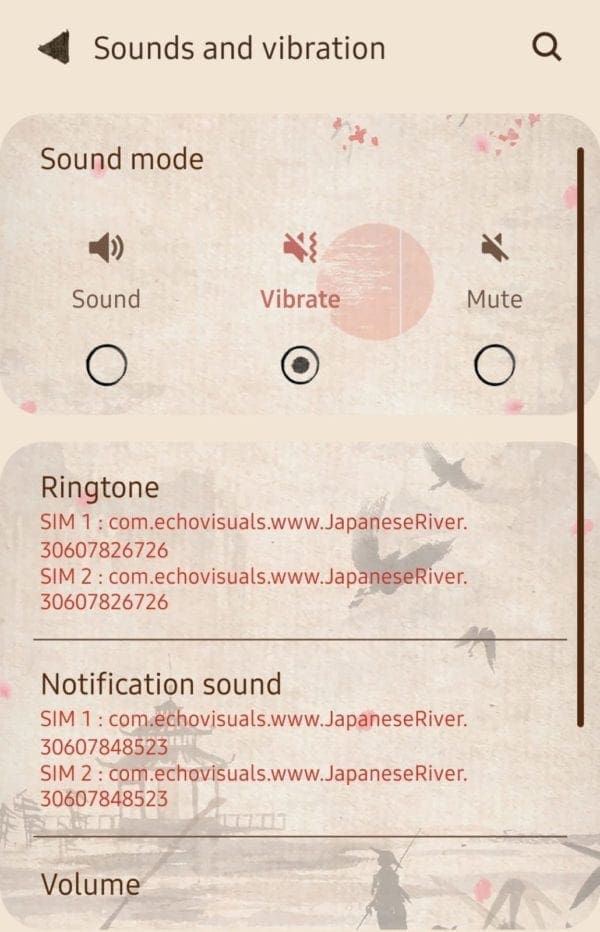Viewport: 600px width, 932px height.
Task: Open the Volume row
Action: (x=90, y=884)
